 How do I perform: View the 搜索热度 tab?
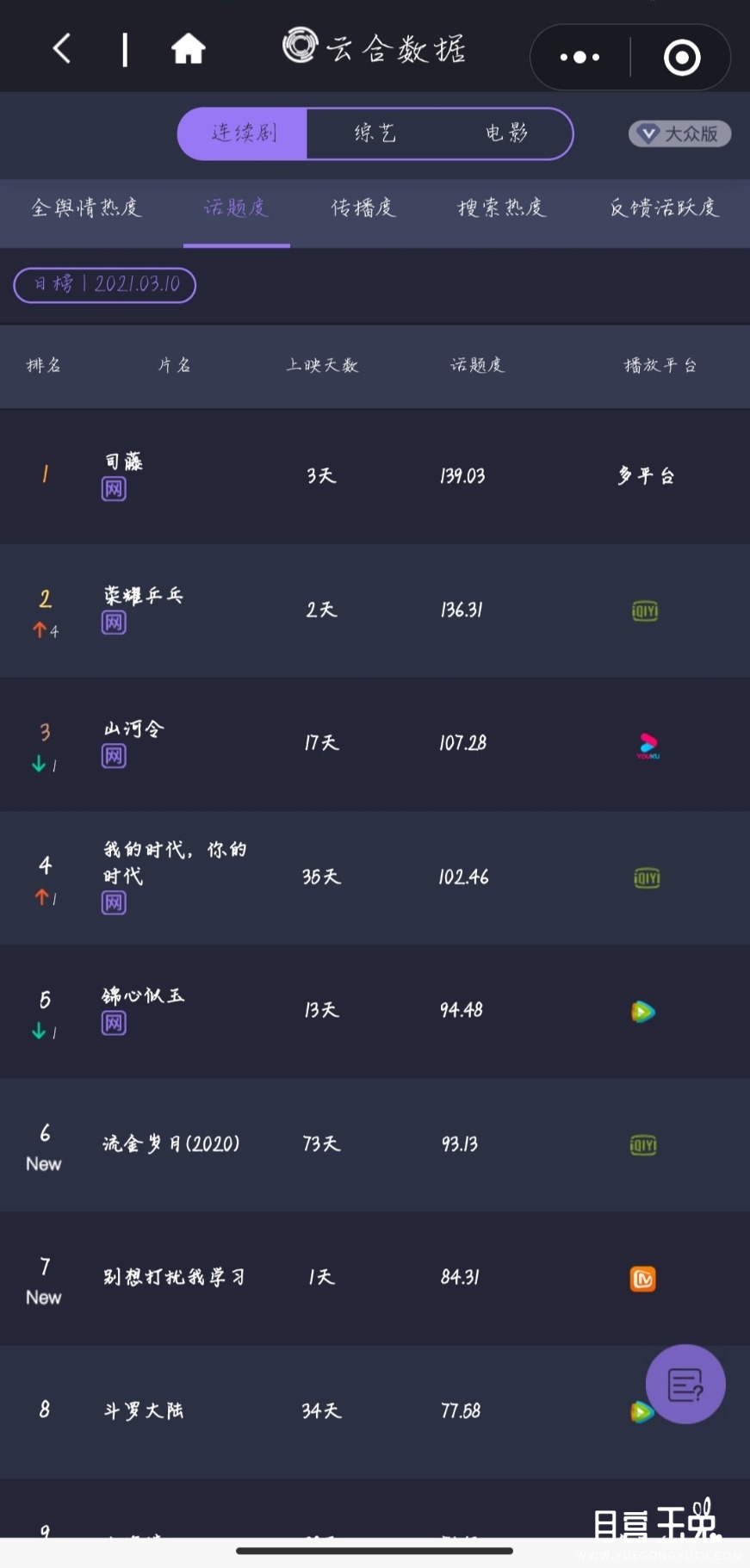(x=501, y=208)
